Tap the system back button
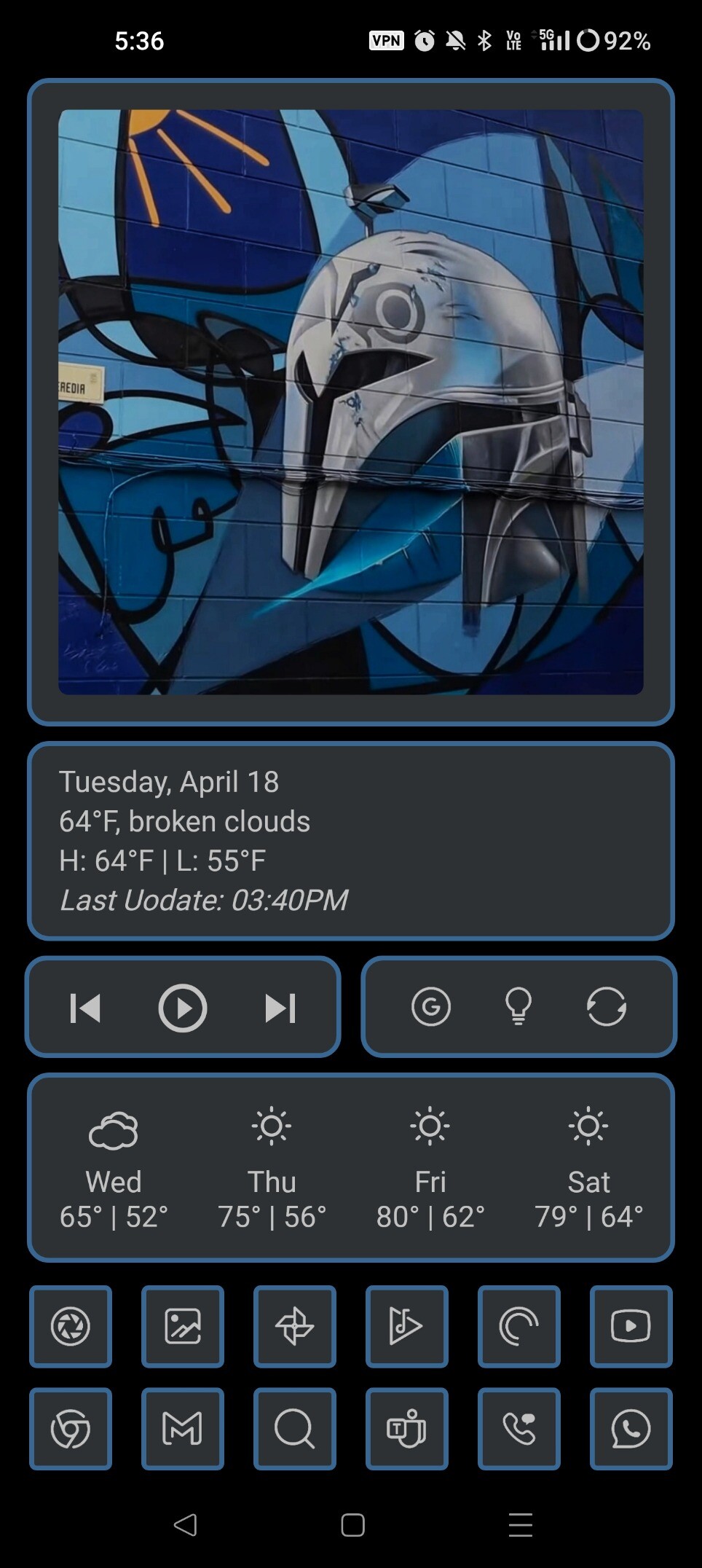 (x=186, y=1524)
